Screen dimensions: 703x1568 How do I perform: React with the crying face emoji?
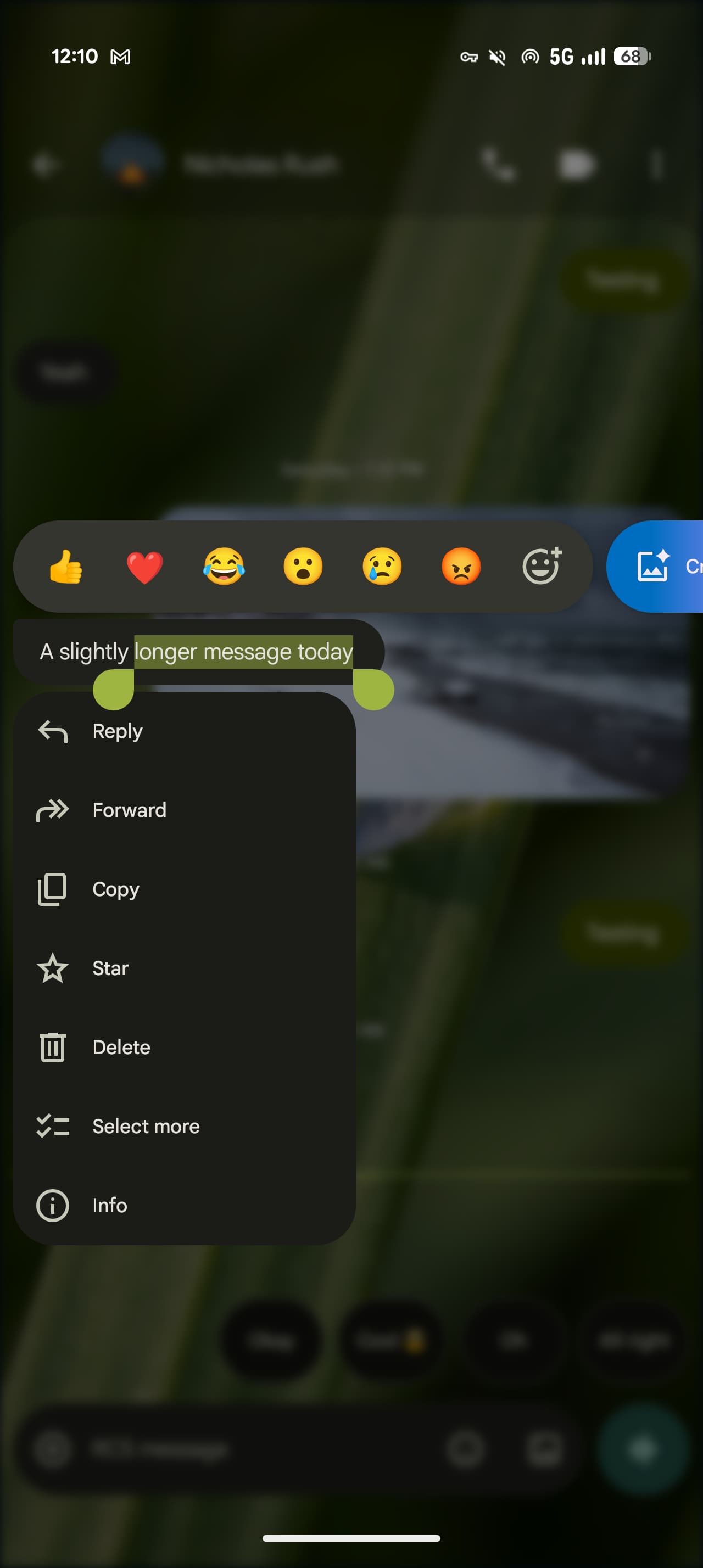[382, 566]
